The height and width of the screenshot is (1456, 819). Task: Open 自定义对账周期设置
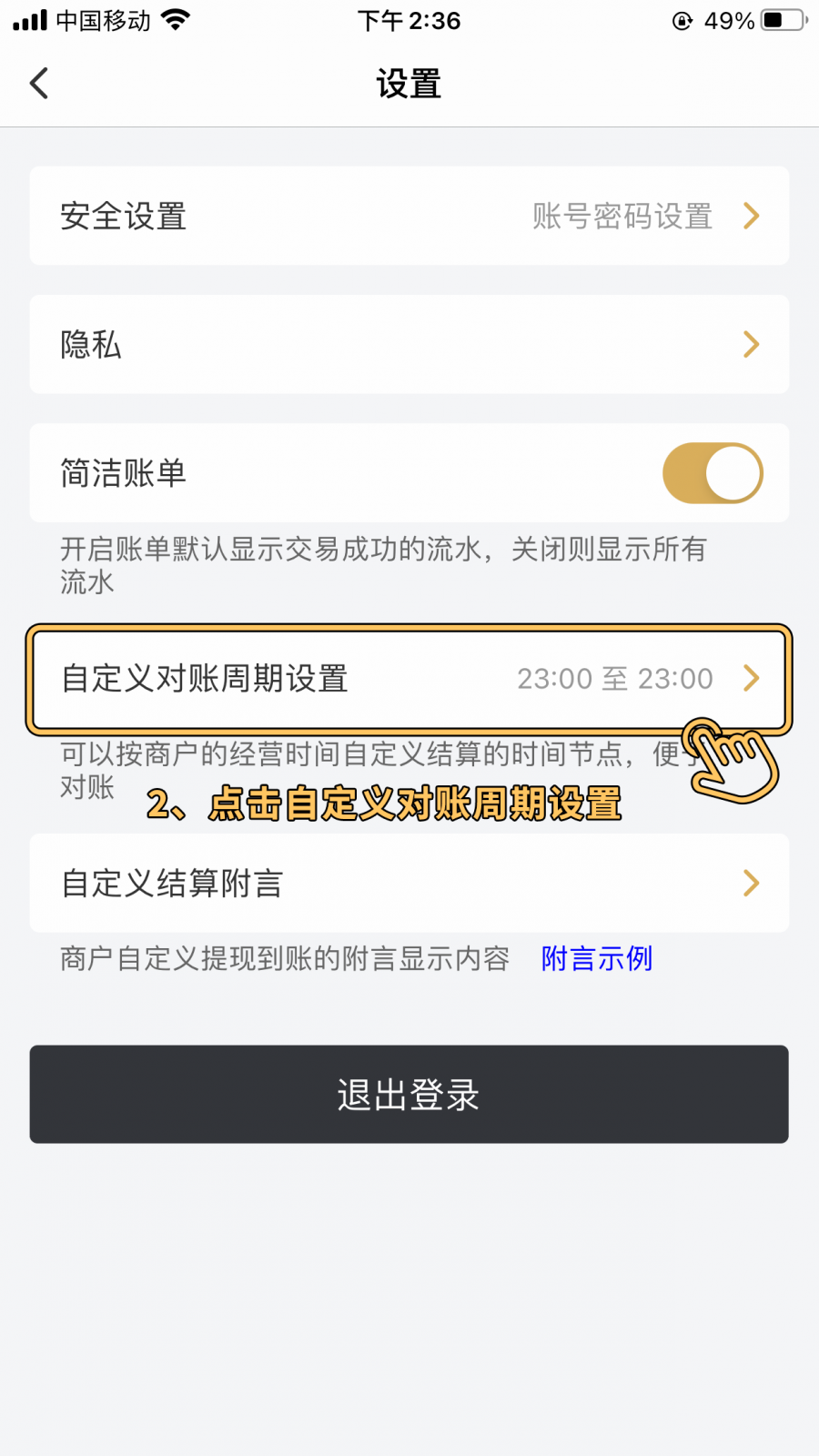coord(409,679)
